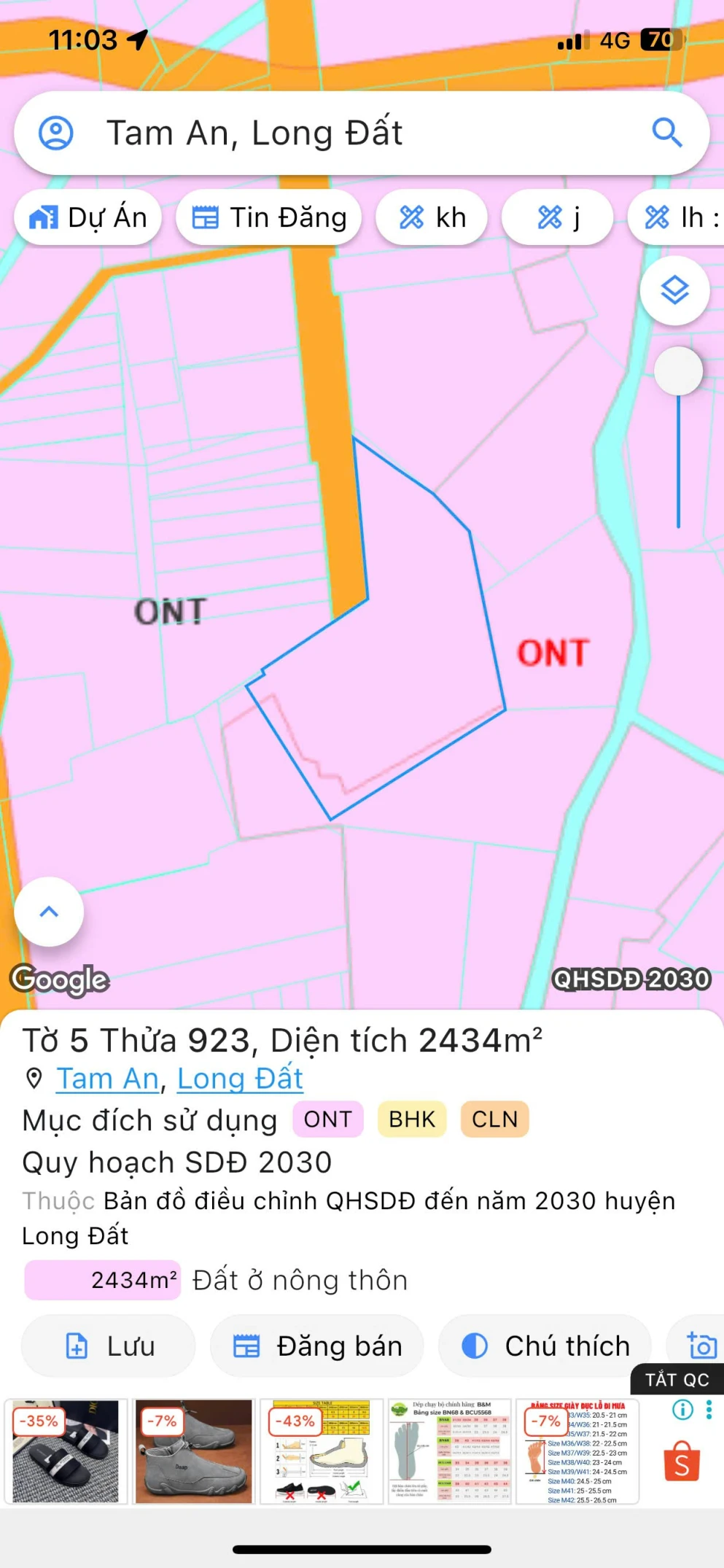
Task: Tap the search magnifier icon
Action: 666,133
